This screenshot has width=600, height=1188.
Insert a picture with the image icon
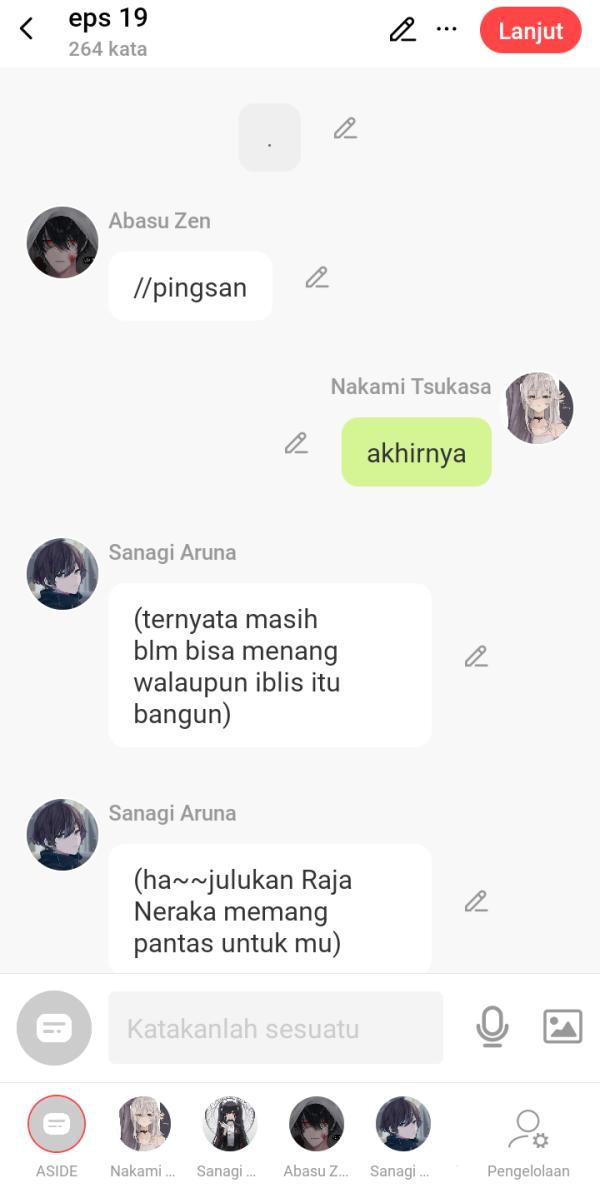pos(562,1027)
